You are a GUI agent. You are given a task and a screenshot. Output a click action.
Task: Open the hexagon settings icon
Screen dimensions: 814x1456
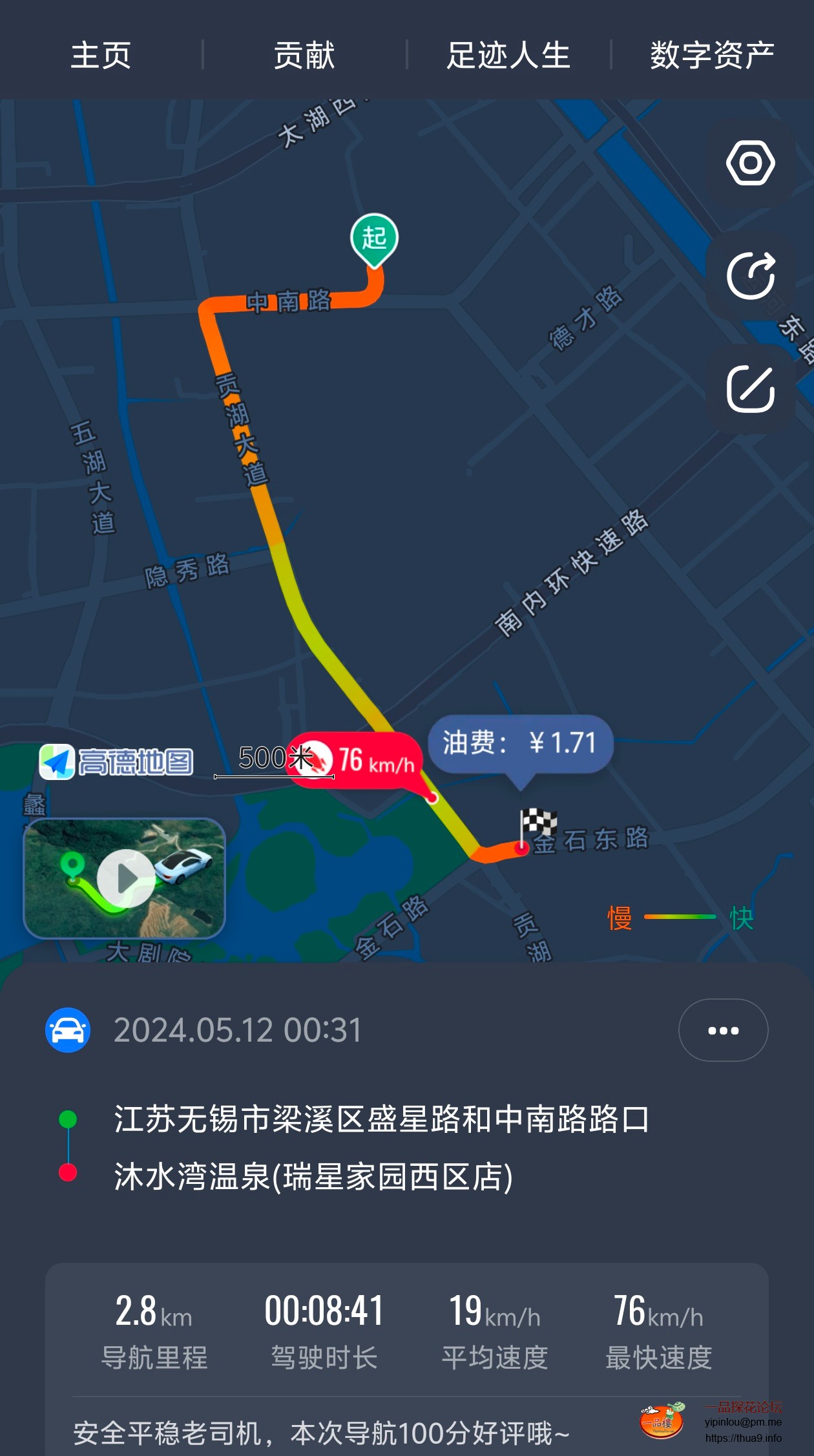tap(750, 163)
